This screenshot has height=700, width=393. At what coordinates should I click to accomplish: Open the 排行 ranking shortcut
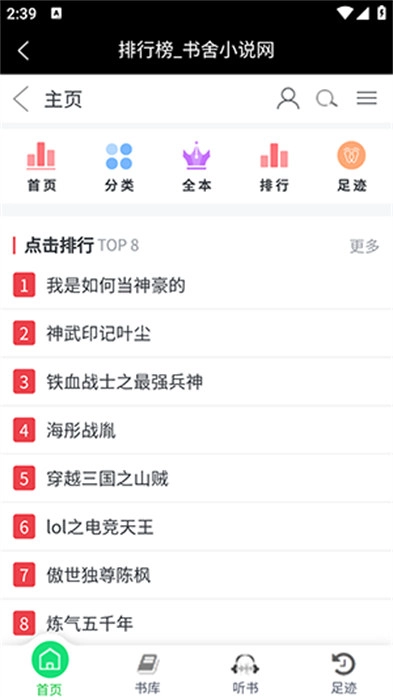point(274,167)
